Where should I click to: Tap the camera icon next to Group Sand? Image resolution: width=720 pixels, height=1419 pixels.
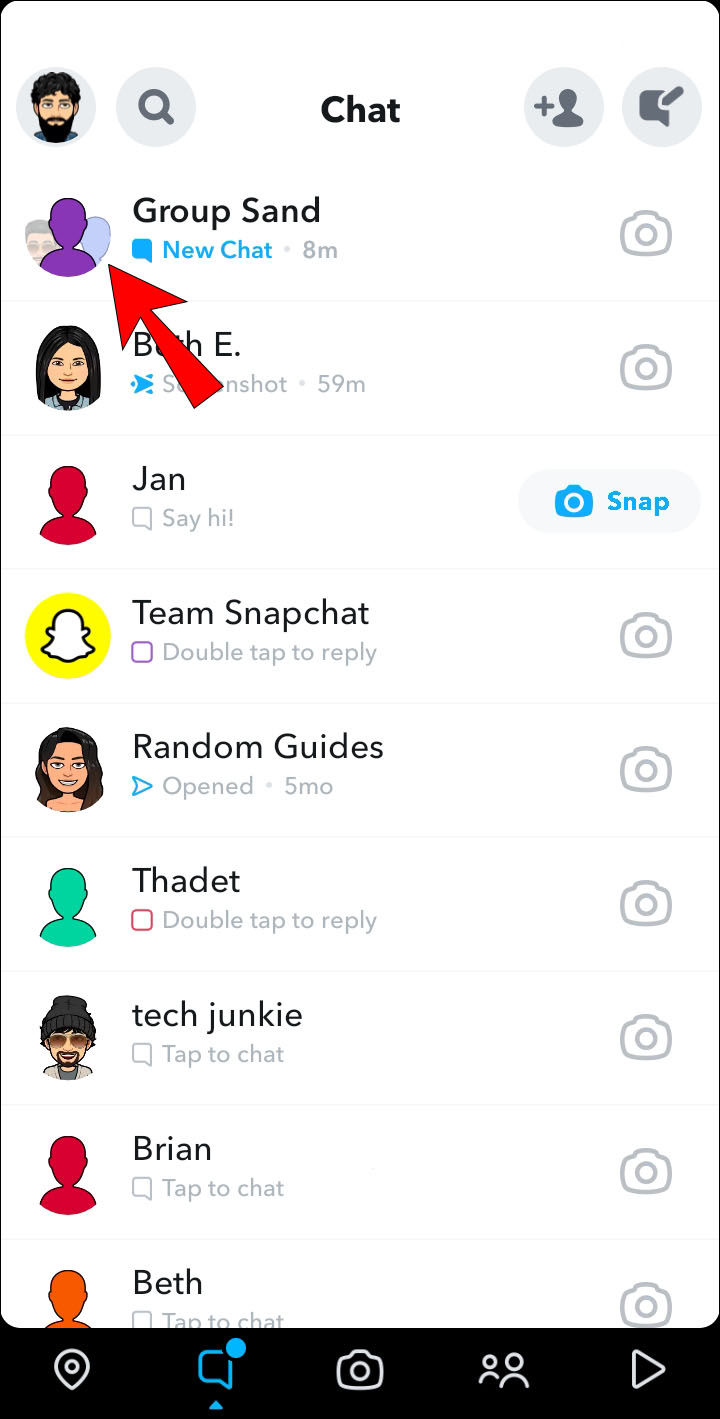(x=645, y=235)
